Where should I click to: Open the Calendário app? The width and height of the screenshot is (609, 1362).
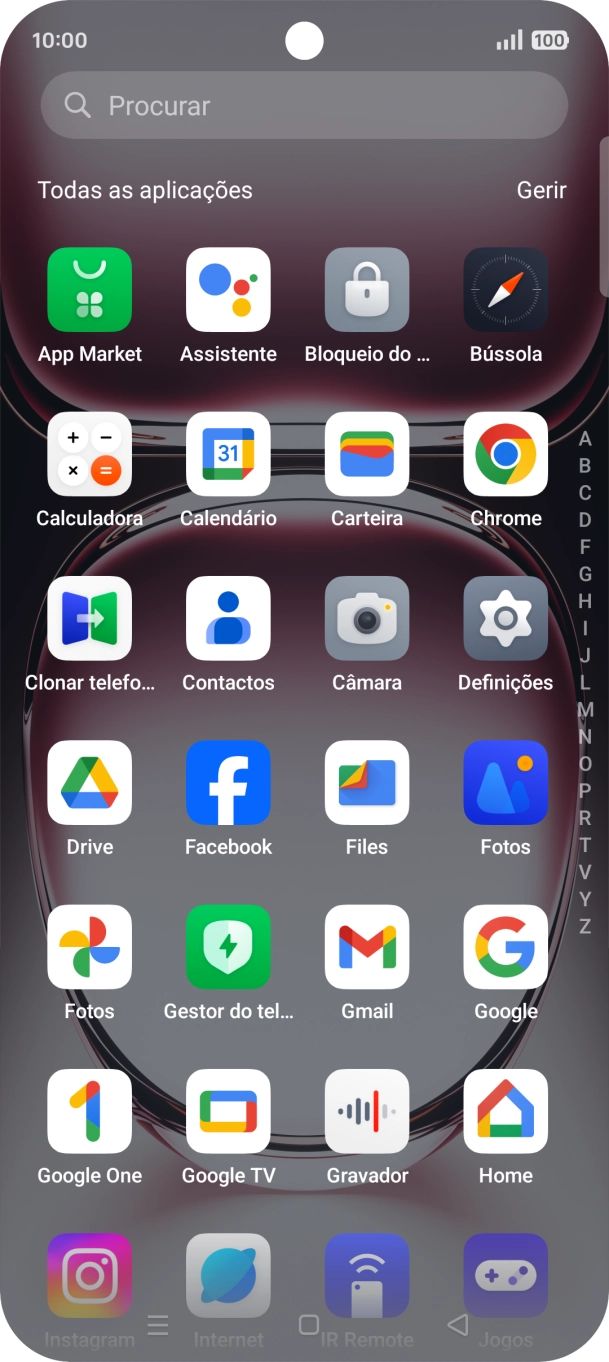(228, 454)
